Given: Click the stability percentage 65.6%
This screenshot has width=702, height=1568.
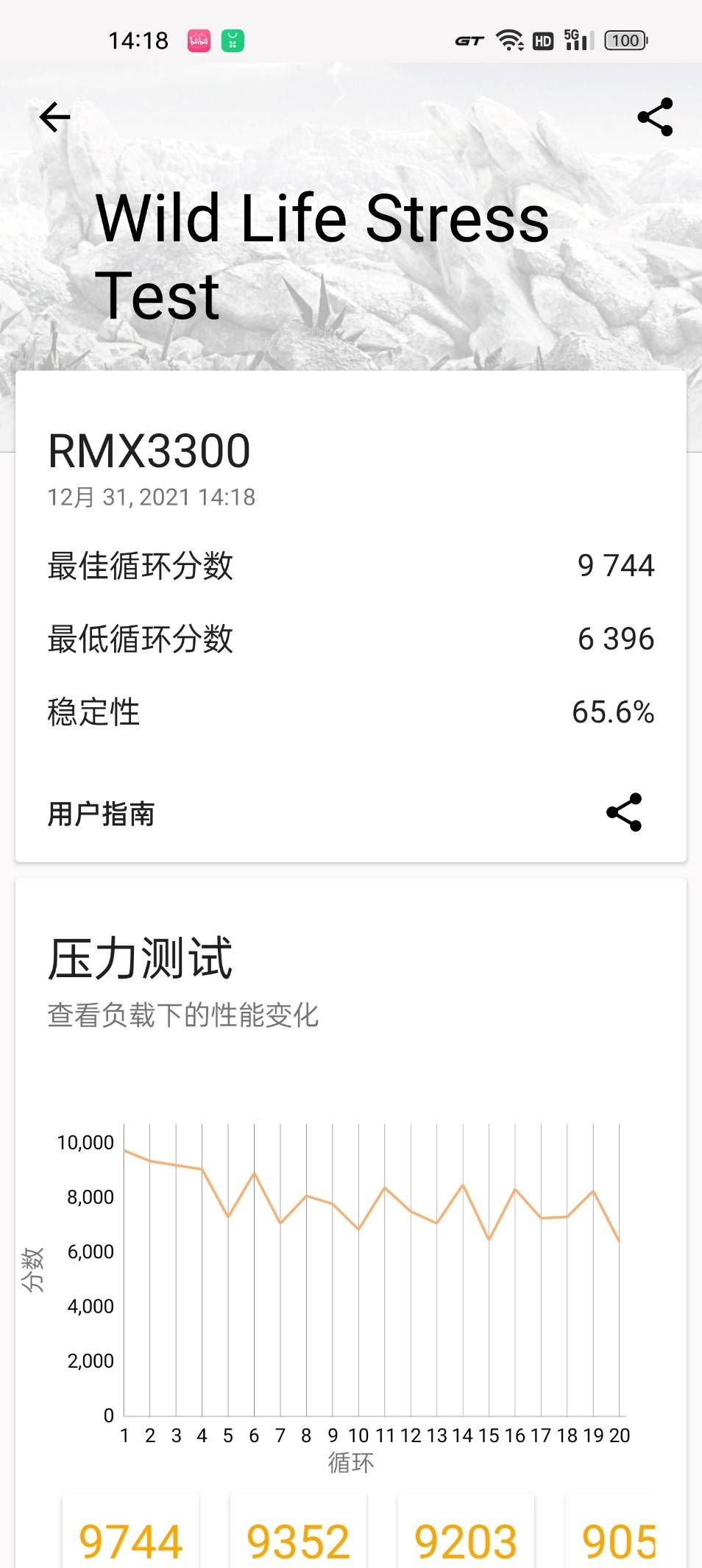Looking at the screenshot, I should (x=614, y=712).
